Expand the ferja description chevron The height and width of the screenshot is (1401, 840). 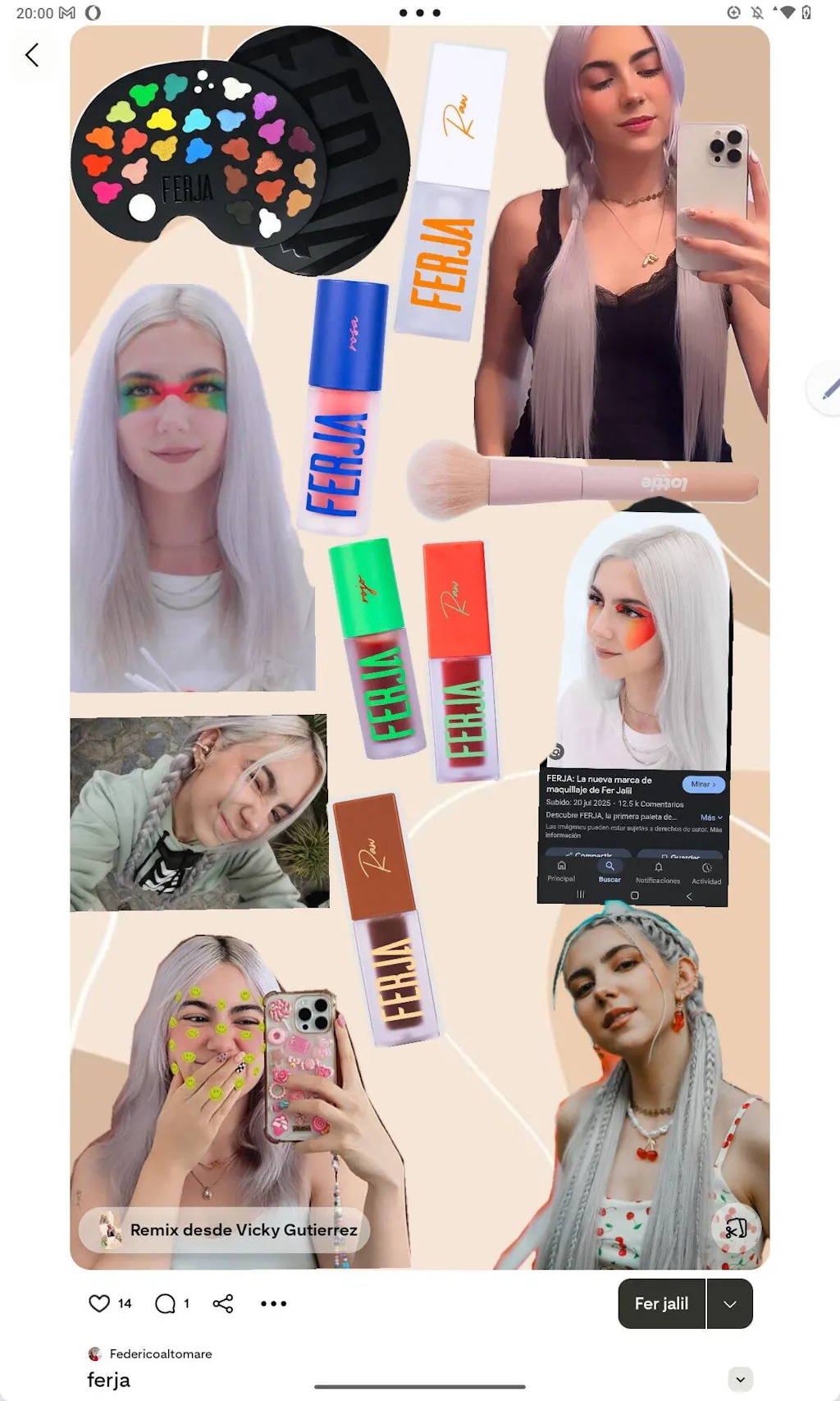[740, 1380]
